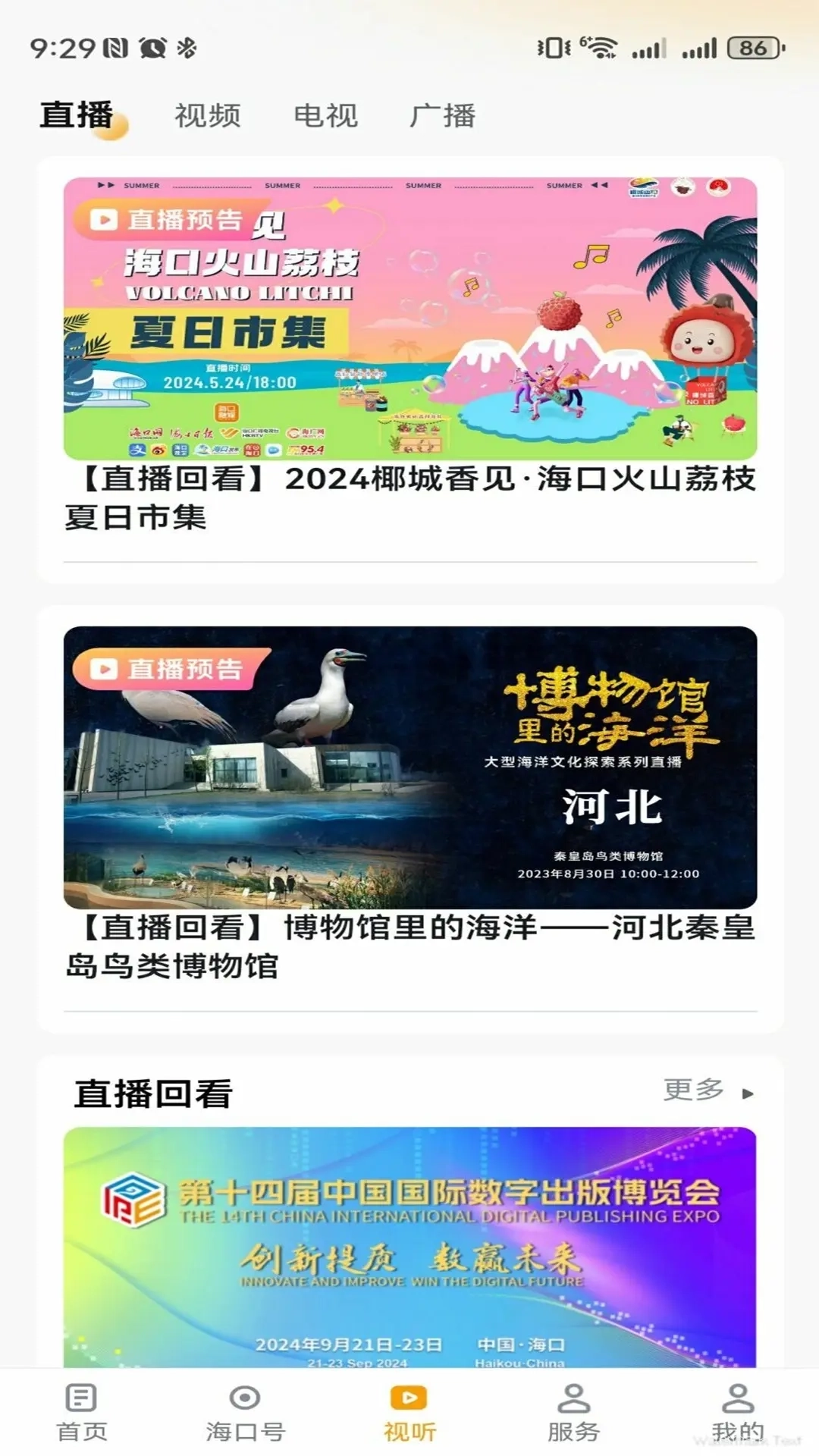Viewport: 819px width, 1456px height.
Task: Open the 广播 tab
Action: 444,115
